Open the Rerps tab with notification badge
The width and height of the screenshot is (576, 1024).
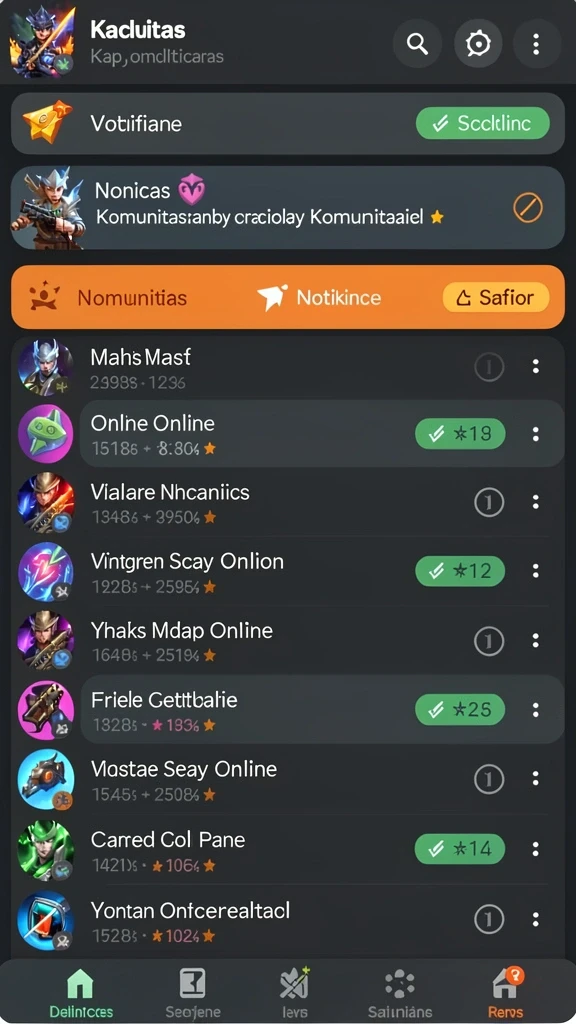[x=505, y=991]
